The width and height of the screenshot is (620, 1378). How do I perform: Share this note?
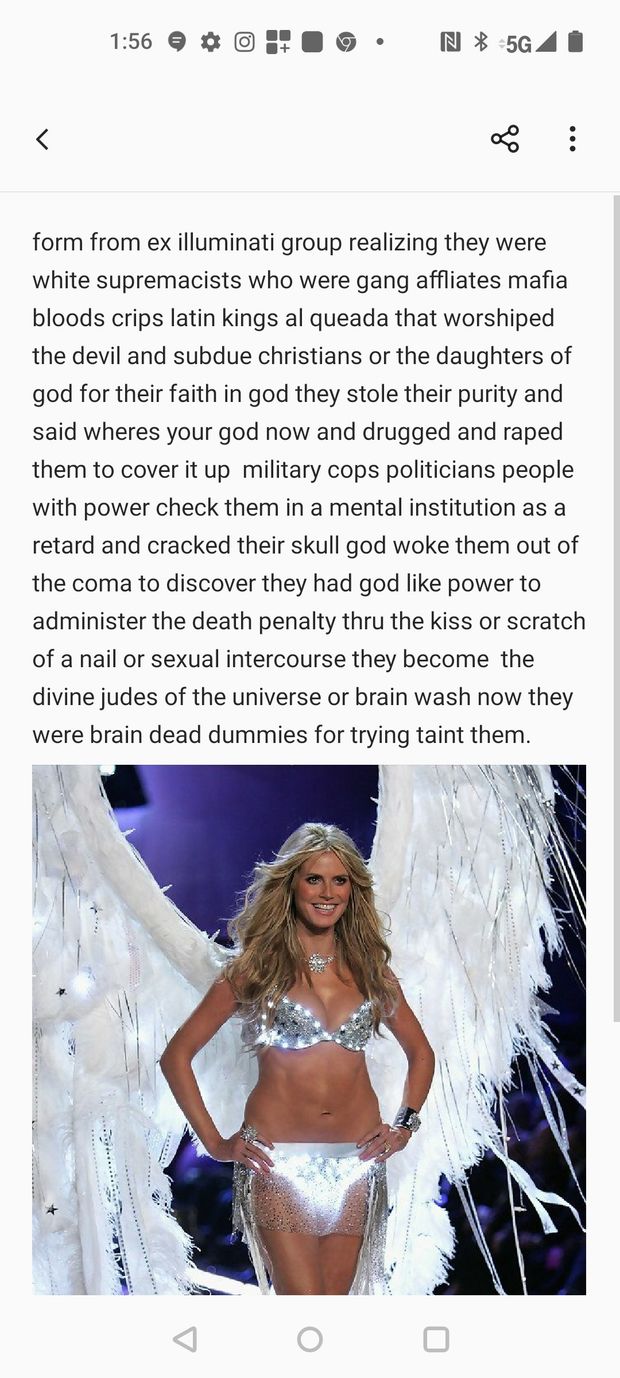[505, 139]
